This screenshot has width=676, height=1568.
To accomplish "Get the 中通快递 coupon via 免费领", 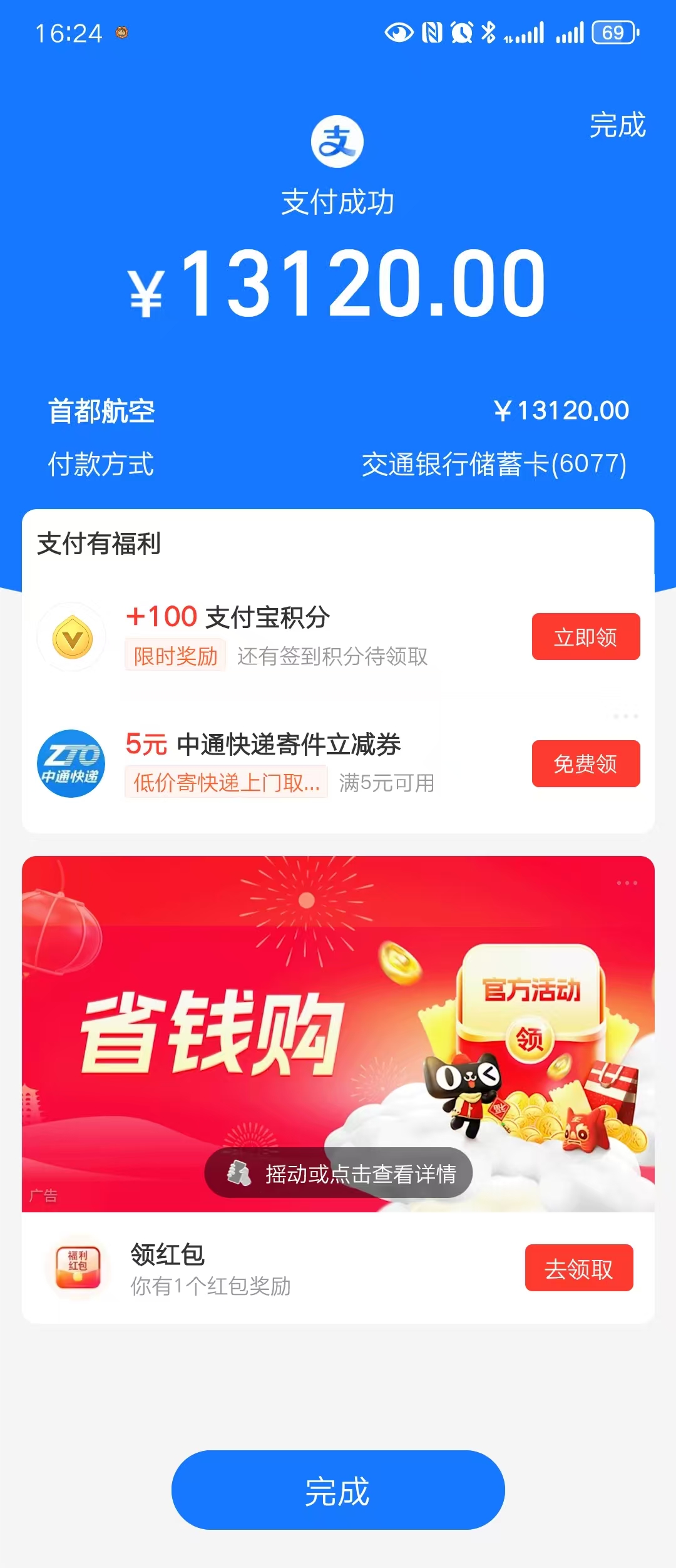I will [x=585, y=764].
